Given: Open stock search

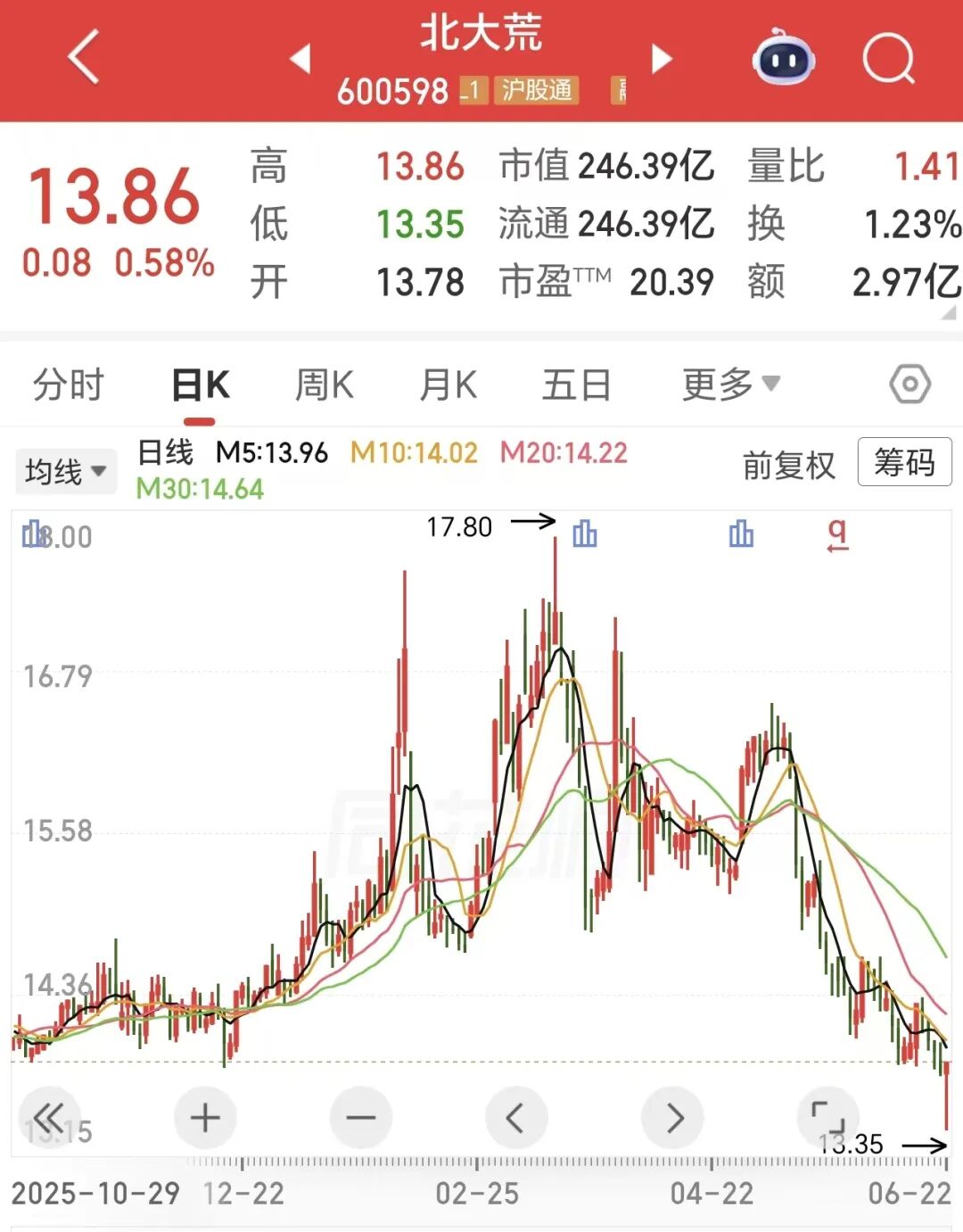Looking at the screenshot, I should (x=889, y=59).
